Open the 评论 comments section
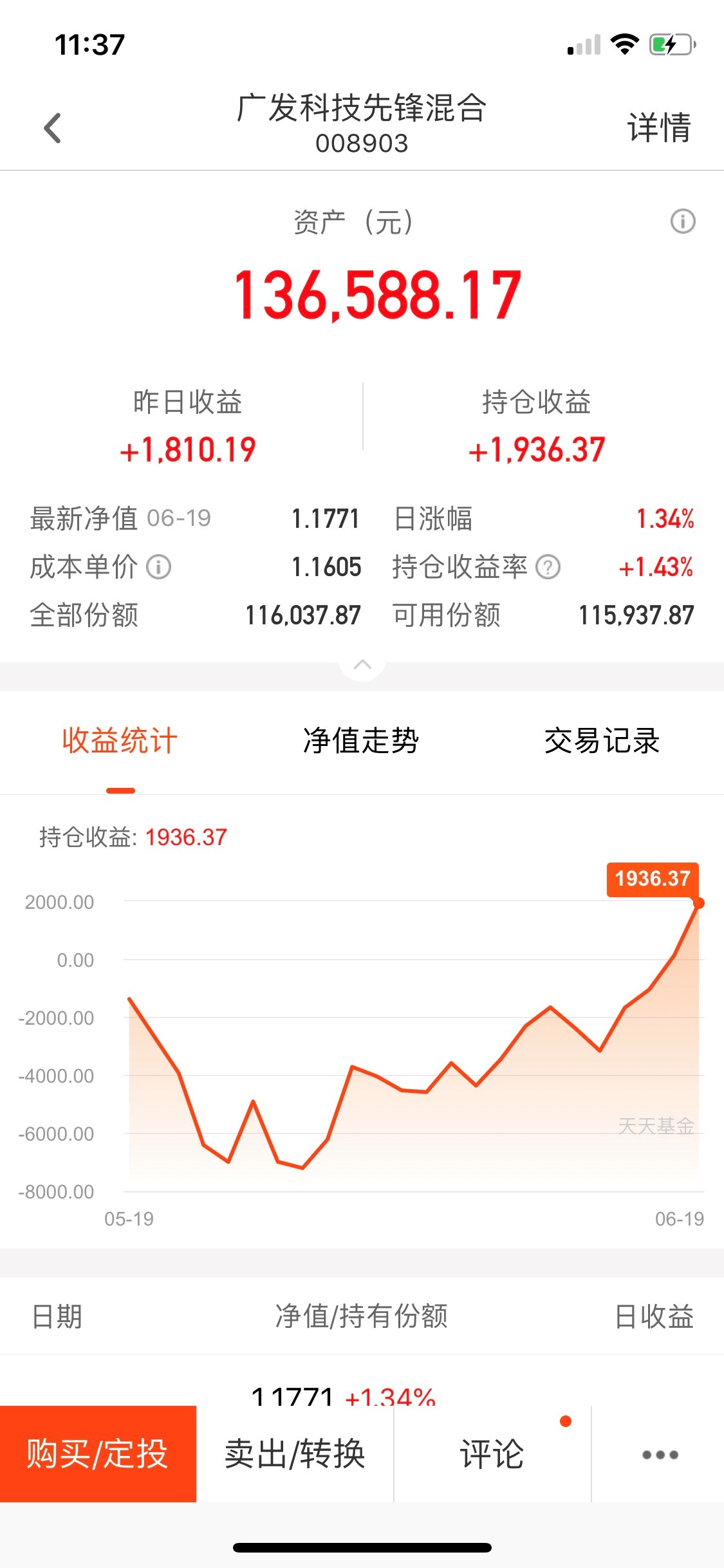Screen dimensions: 724x1568 pos(492,1454)
